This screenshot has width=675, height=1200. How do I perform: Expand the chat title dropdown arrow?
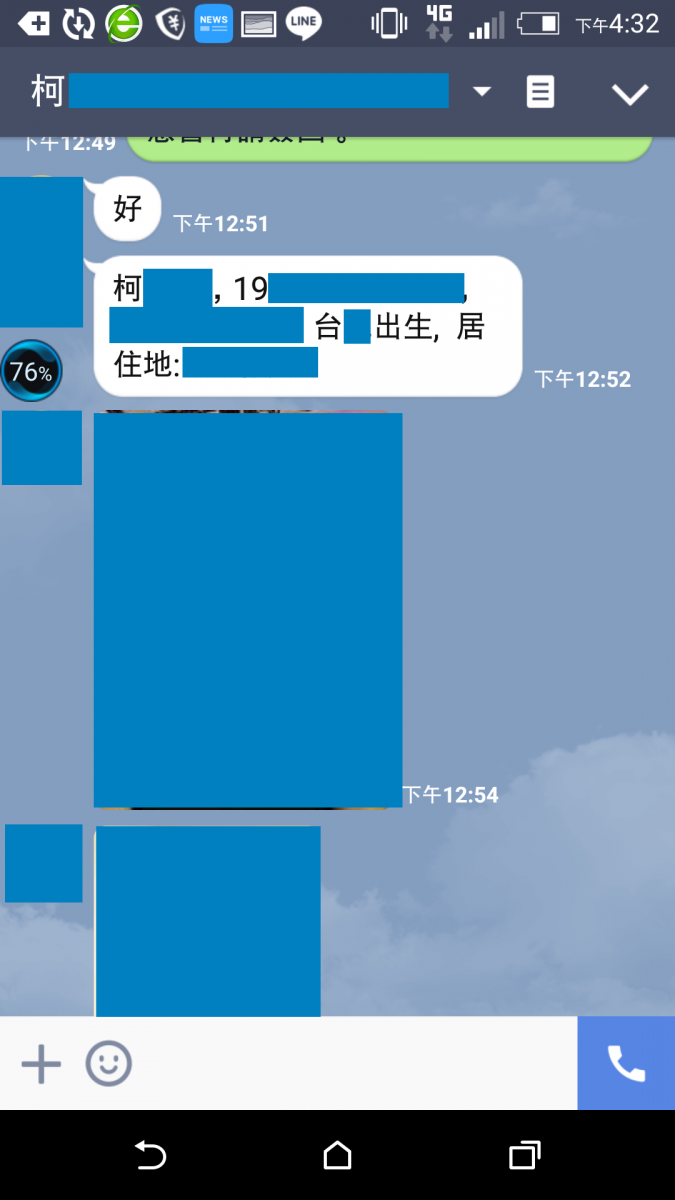(482, 92)
